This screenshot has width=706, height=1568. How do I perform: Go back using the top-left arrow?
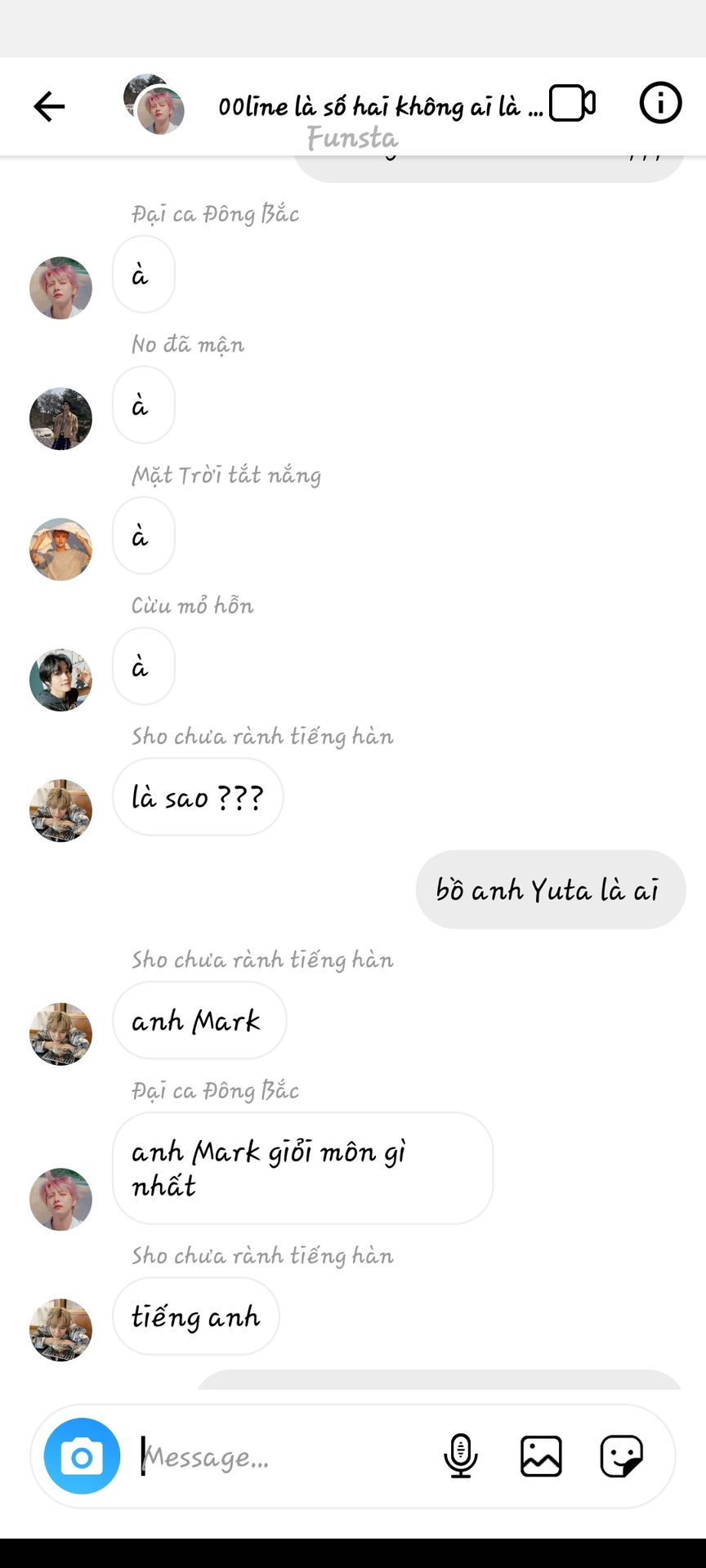pyautogui.click(x=49, y=106)
